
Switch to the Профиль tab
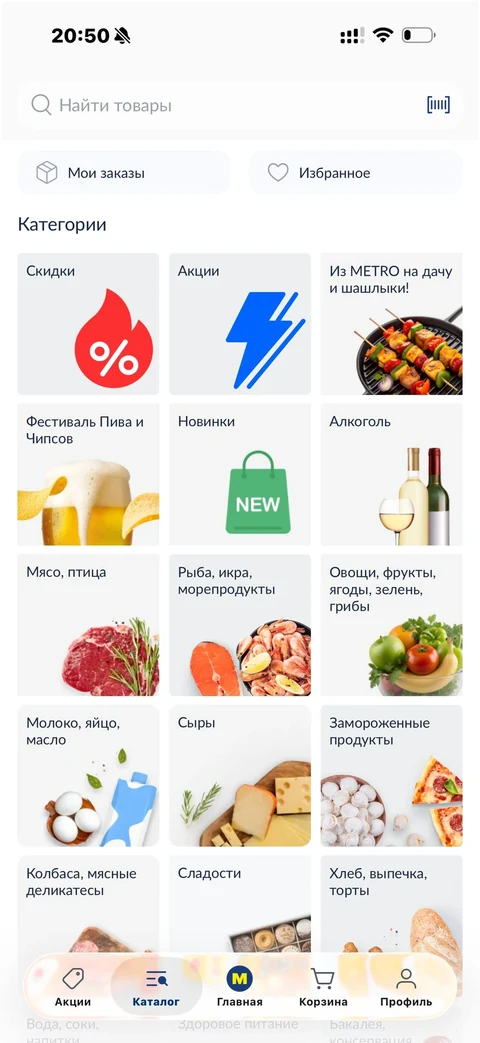point(406,987)
